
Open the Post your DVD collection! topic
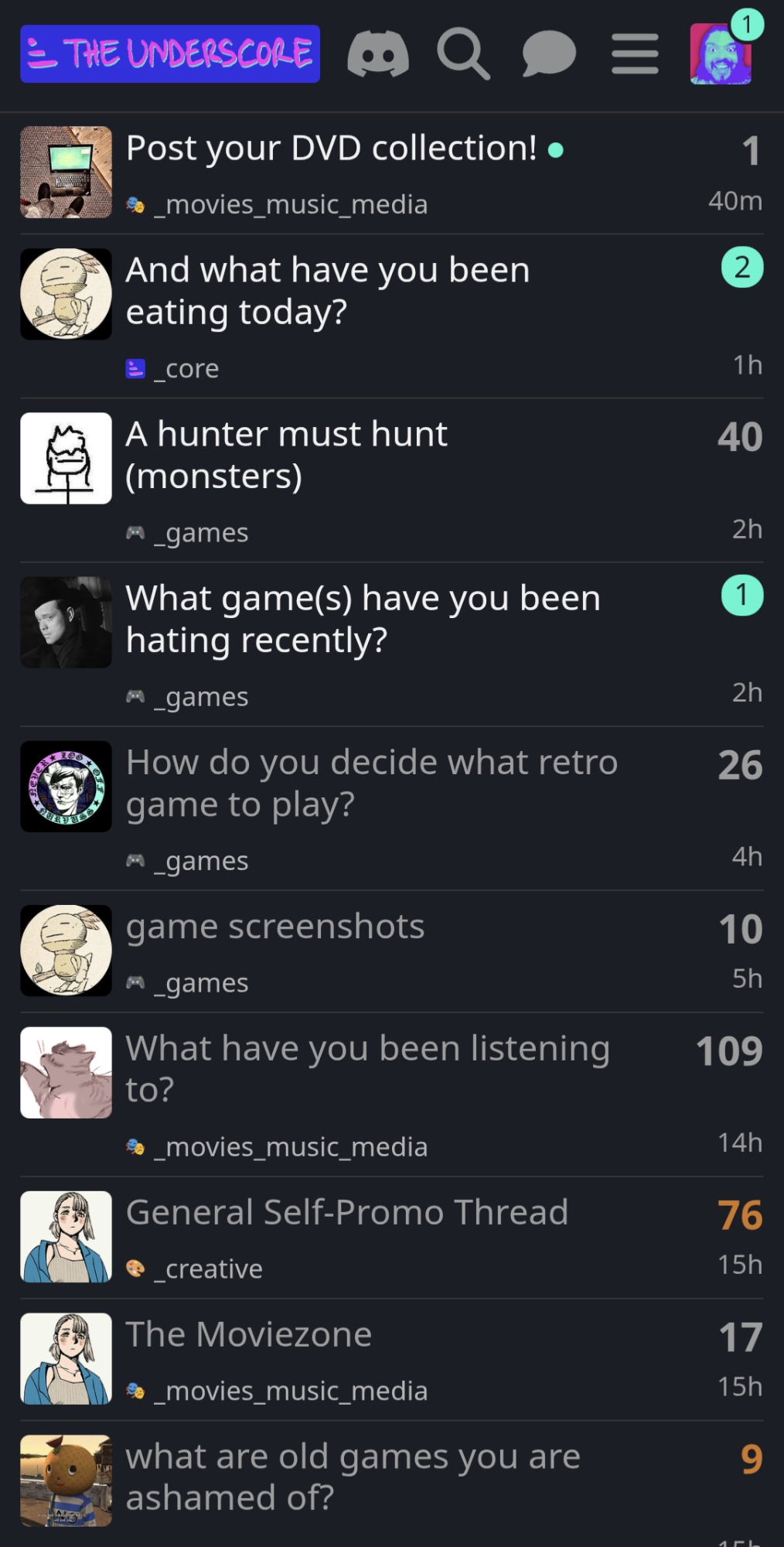[x=331, y=148]
